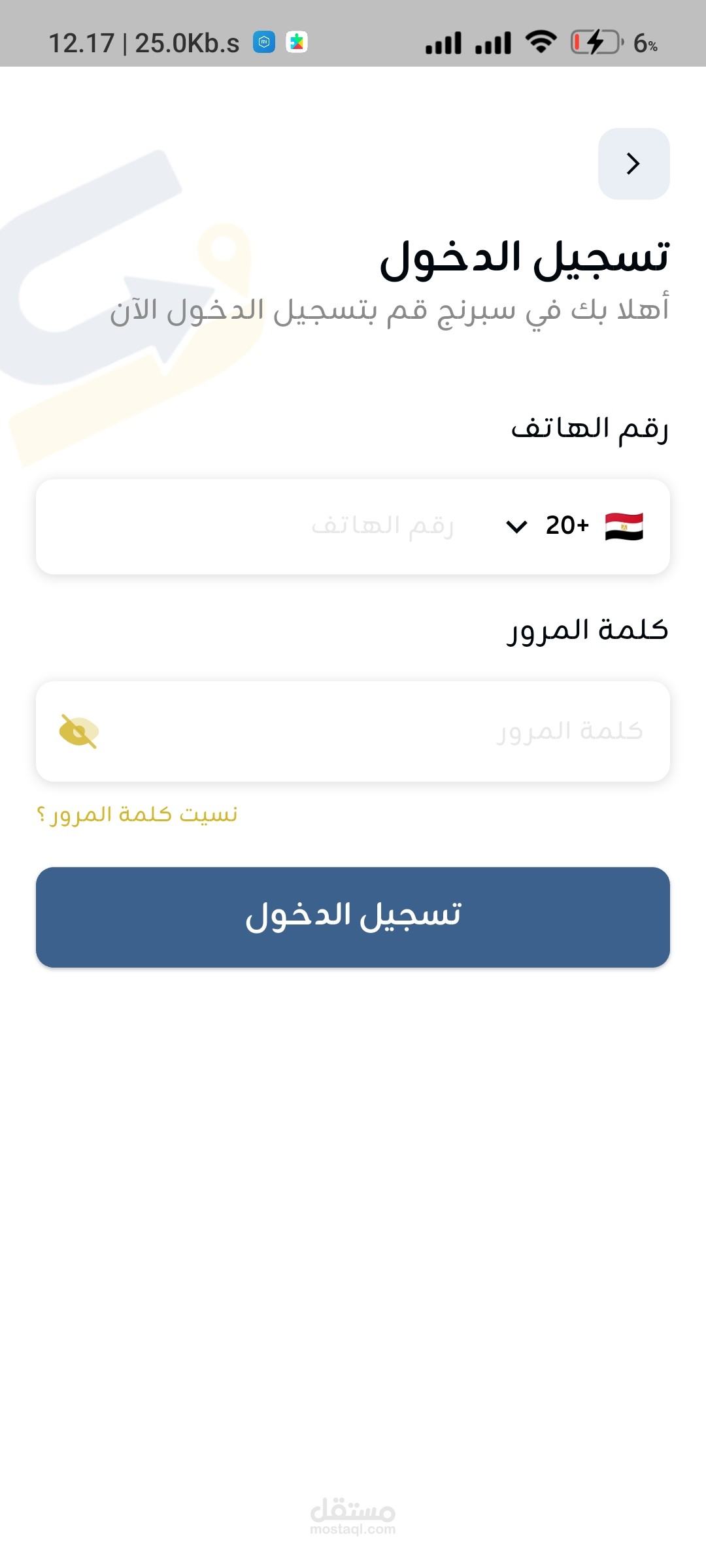Viewport: 706px width, 1568px height.
Task: Toggle password visibility eye icon
Action: pyautogui.click(x=78, y=731)
